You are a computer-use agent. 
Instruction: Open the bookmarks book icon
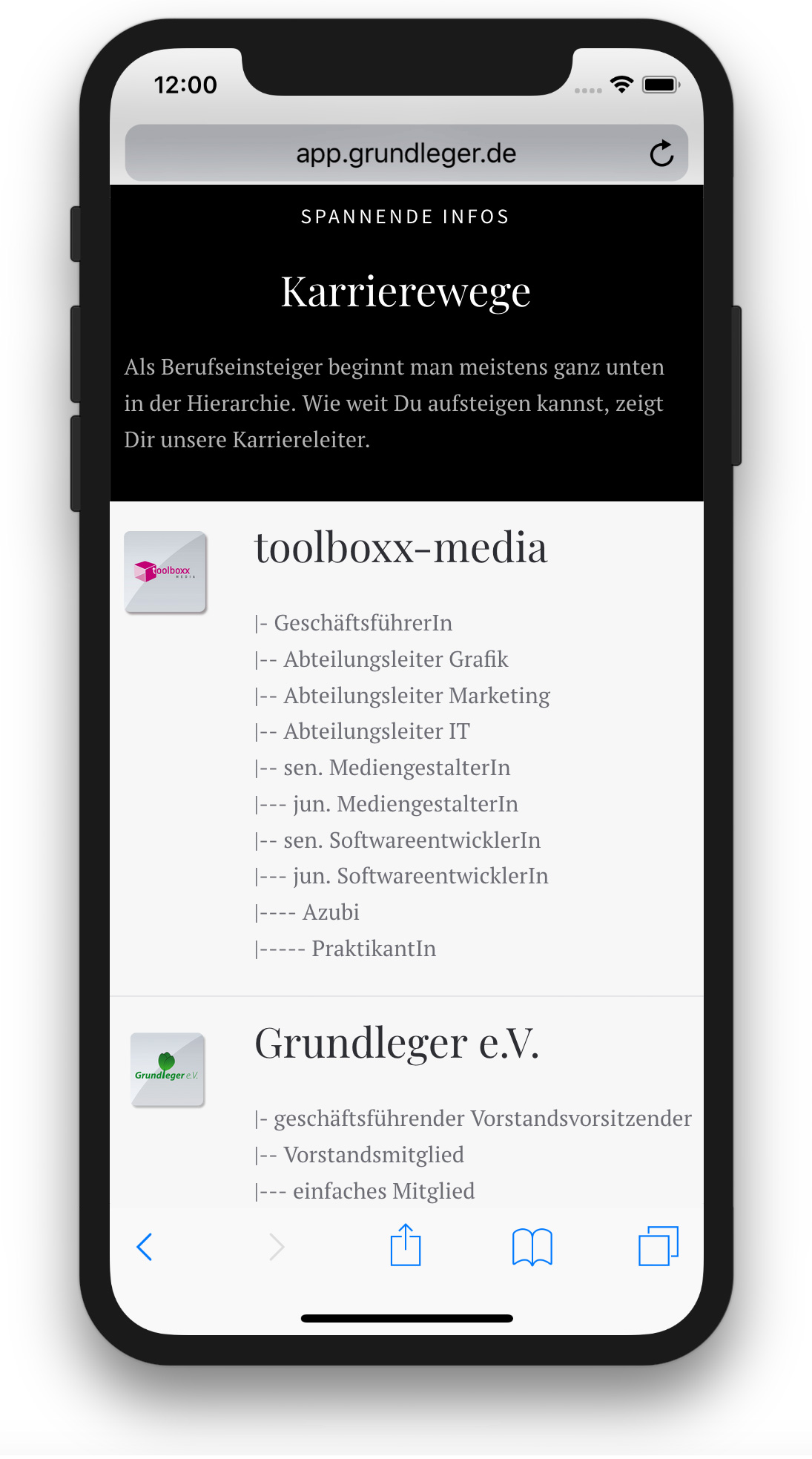coord(532,1247)
